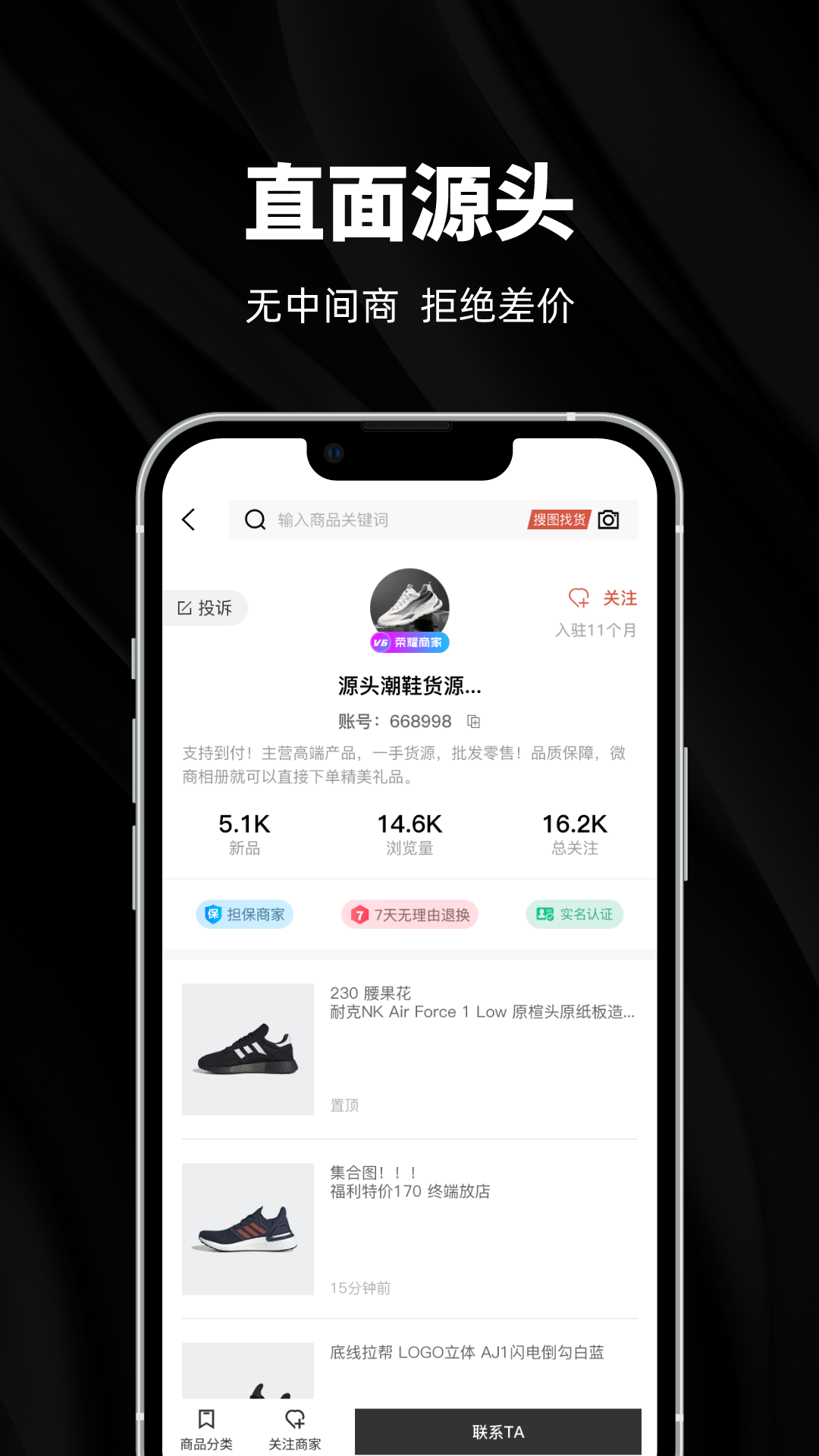
Task: Tap the magnifier icon in search bar
Action: pyautogui.click(x=254, y=519)
